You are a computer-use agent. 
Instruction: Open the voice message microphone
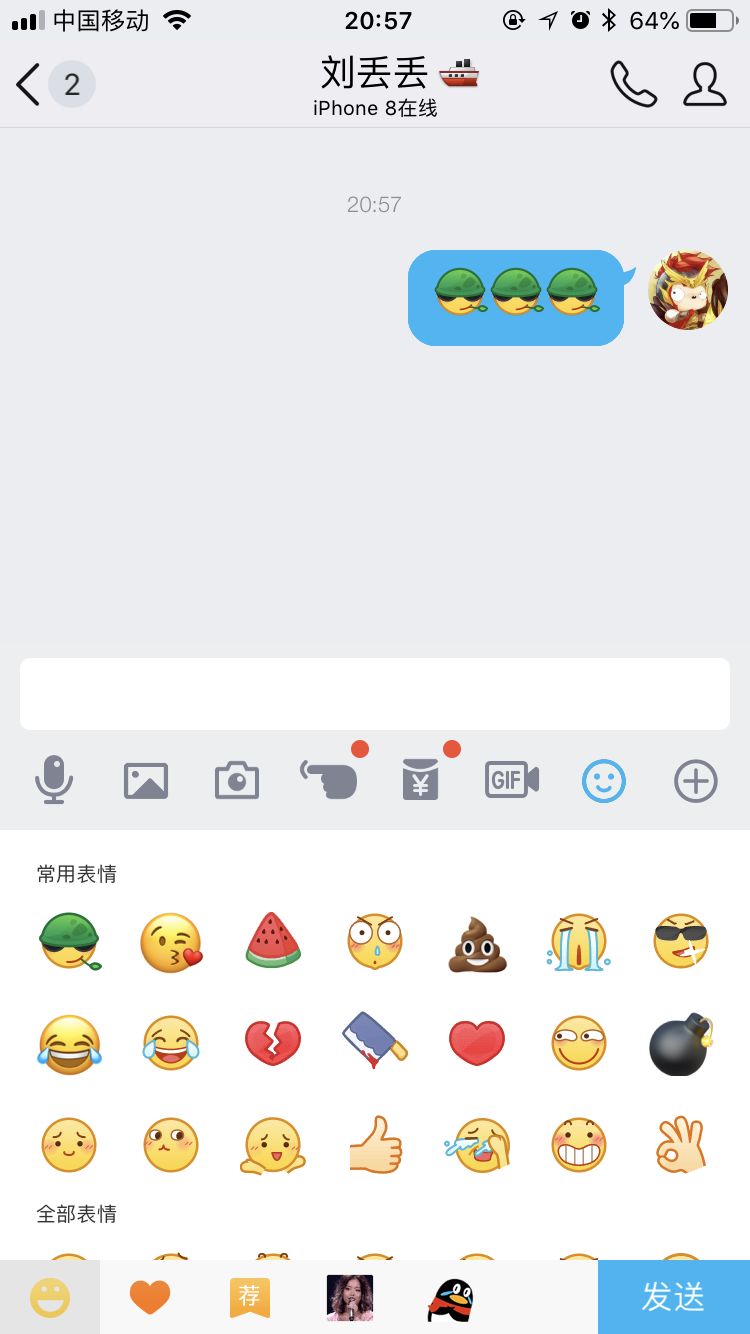pyautogui.click(x=54, y=780)
